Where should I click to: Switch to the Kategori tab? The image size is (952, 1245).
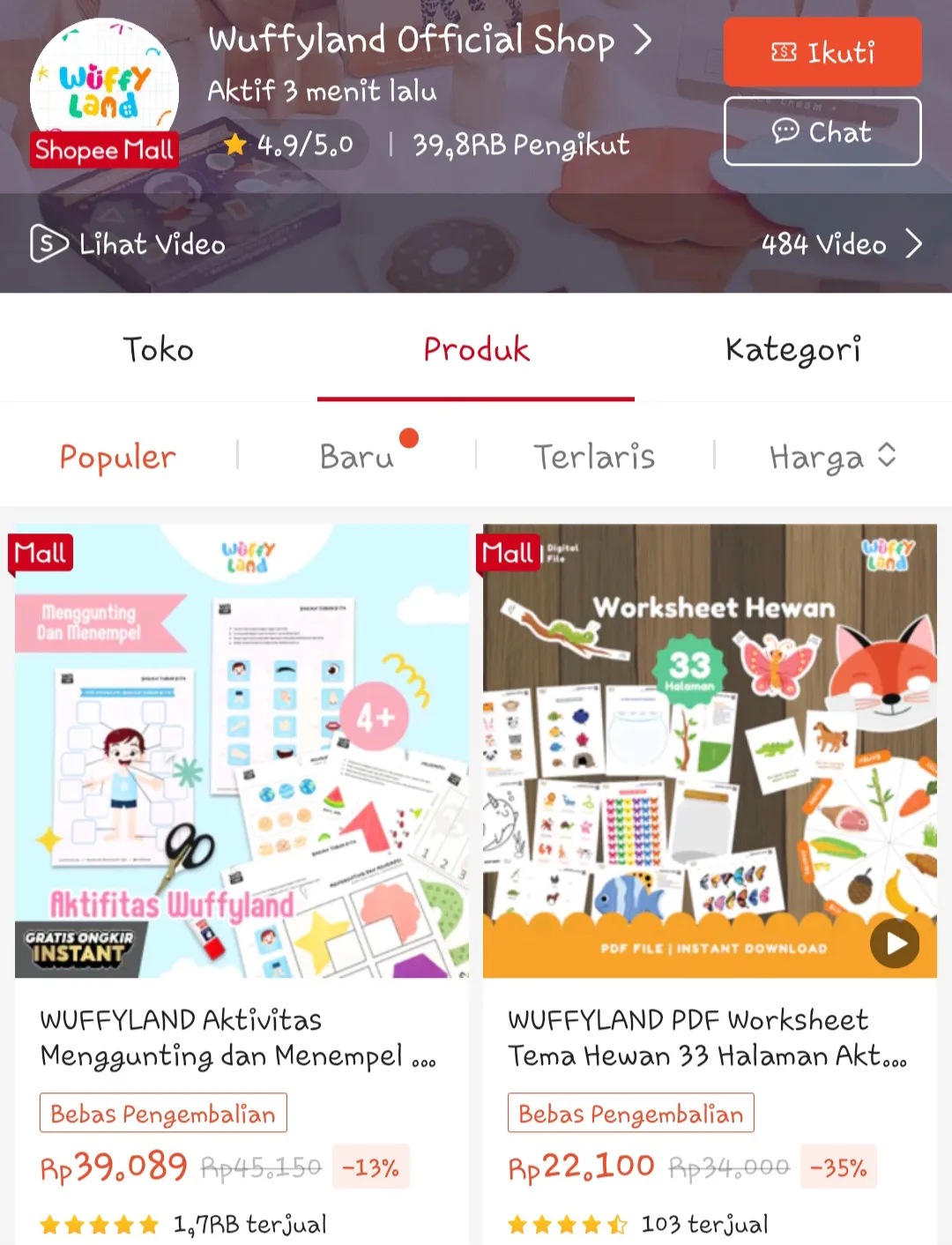[x=792, y=349]
